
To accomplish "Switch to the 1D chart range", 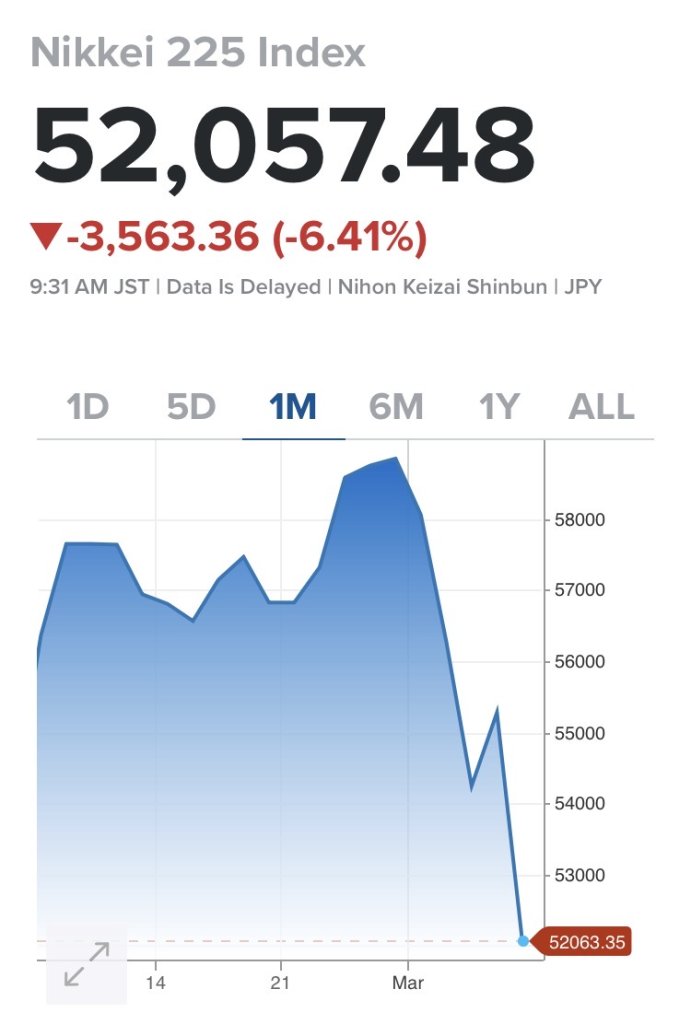I will (87, 407).
